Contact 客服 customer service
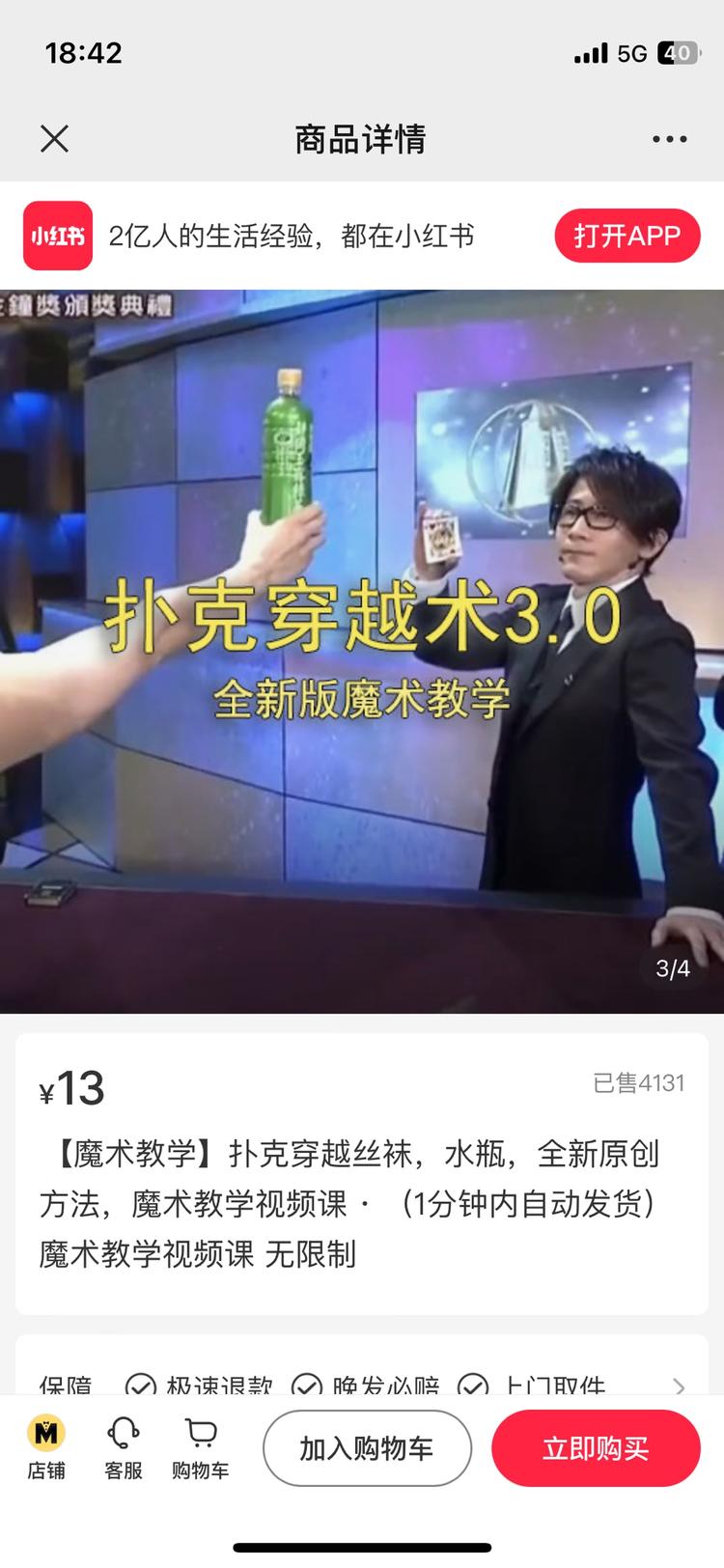724x1568 pixels. click(x=124, y=1446)
